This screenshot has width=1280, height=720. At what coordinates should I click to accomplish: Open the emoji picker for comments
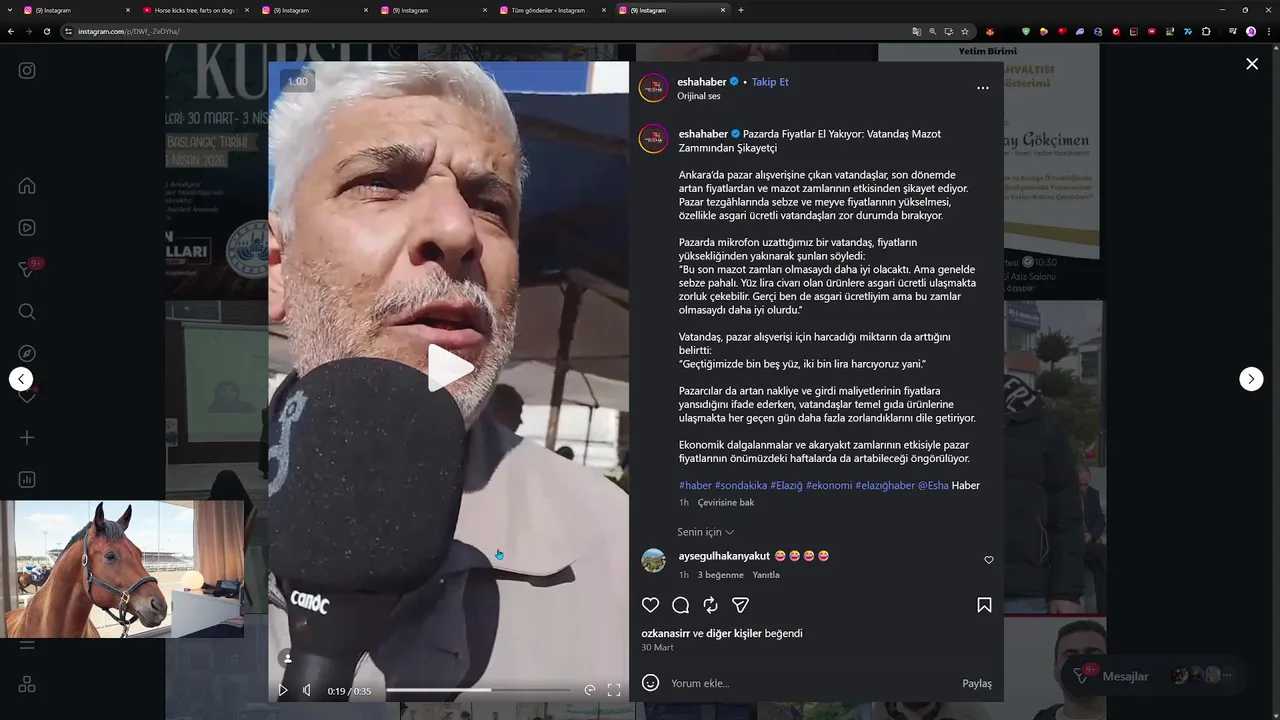click(651, 683)
